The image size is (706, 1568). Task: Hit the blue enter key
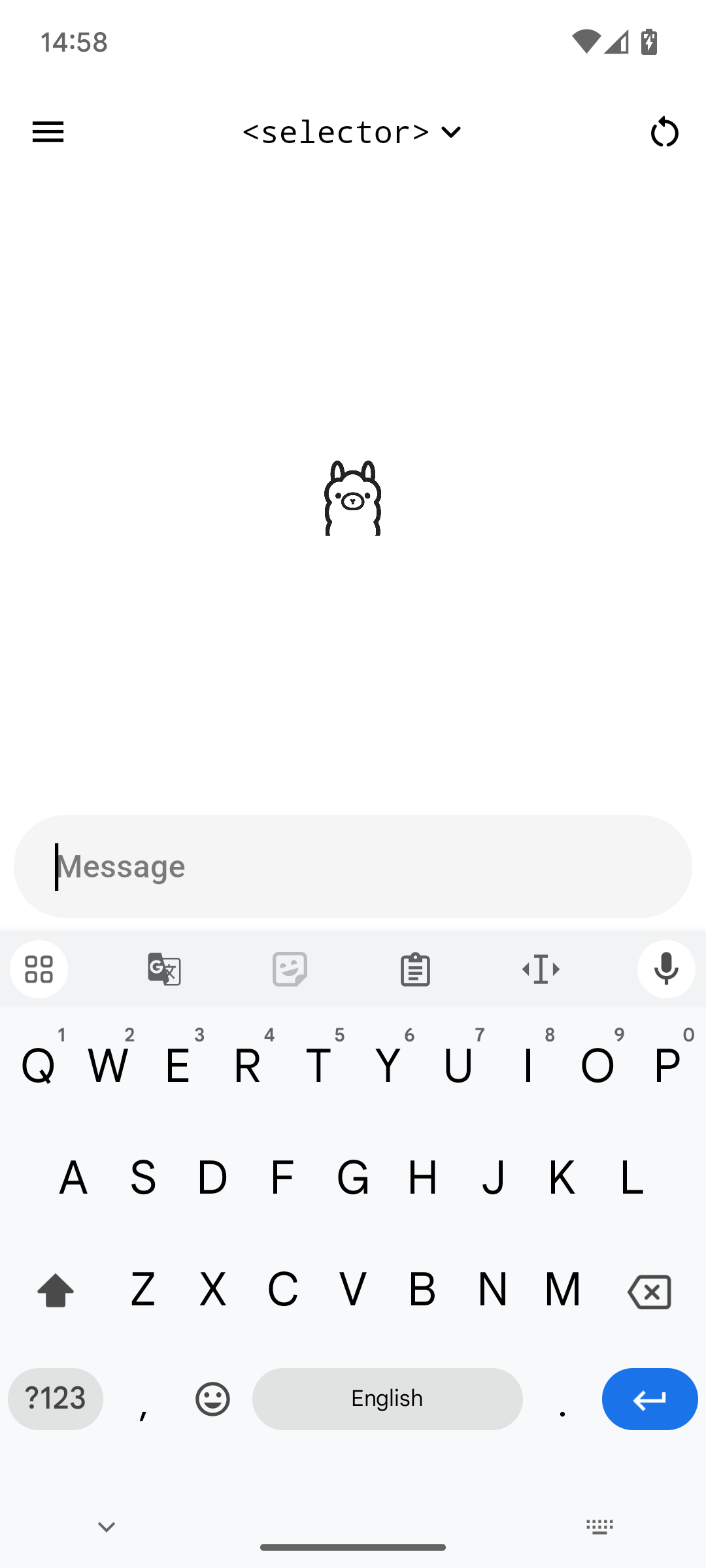tap(650, 1399)
